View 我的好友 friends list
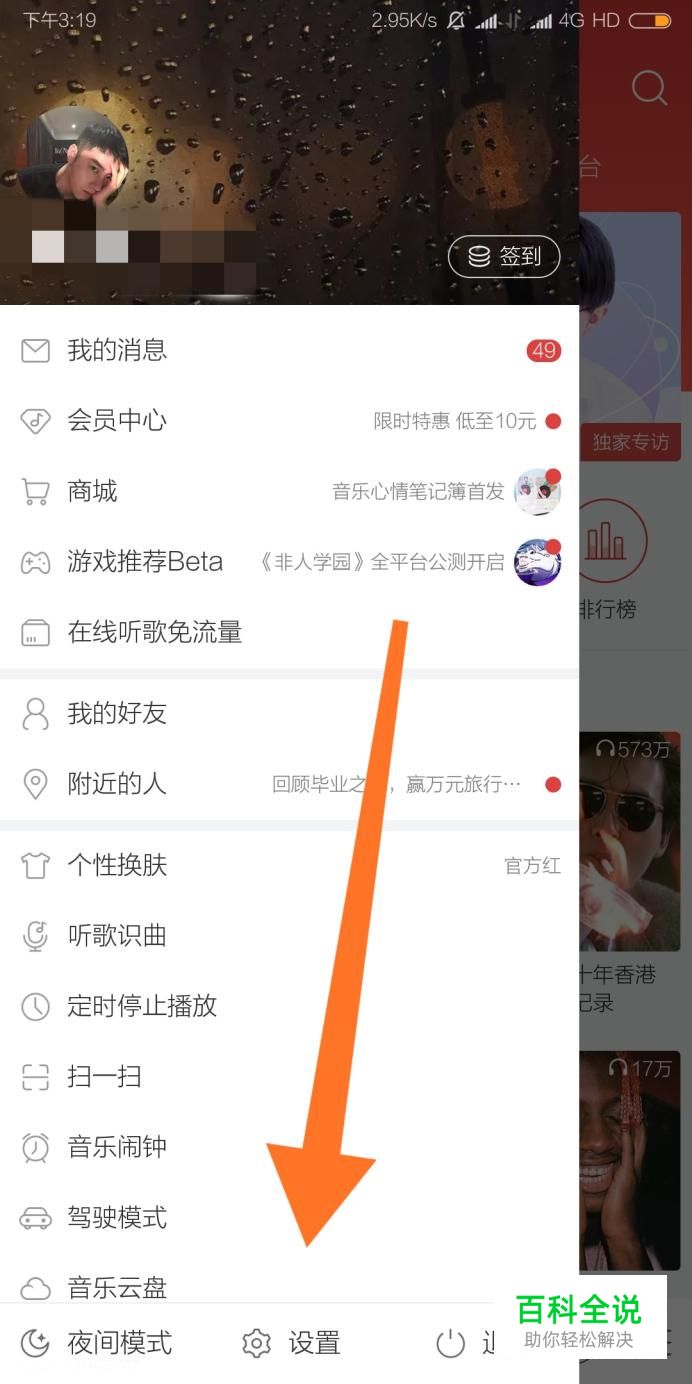Image resolution: width=692 pixels, height=1384 pixels. (117, 713)
